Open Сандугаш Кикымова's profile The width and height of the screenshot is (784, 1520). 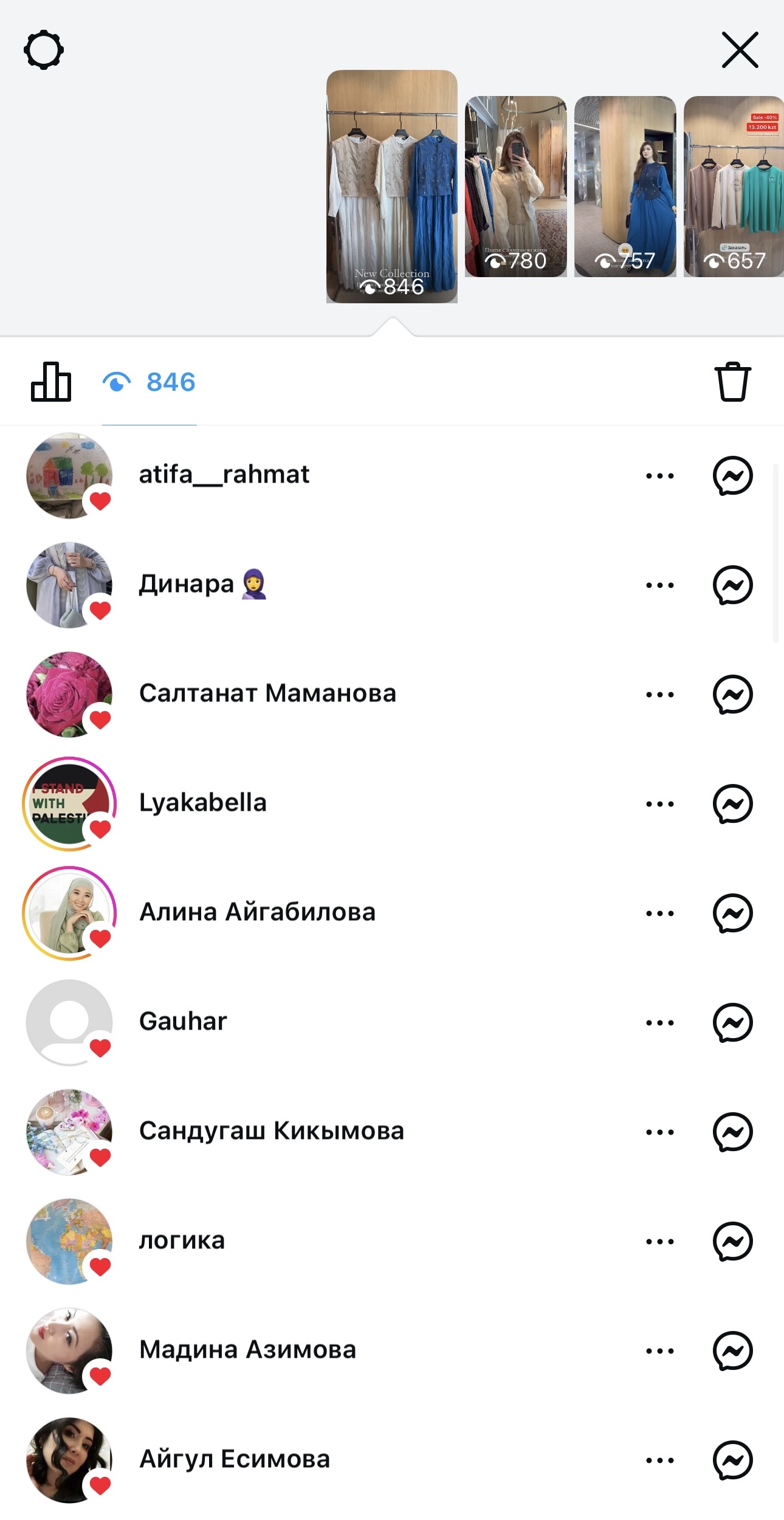click(x=271, y=1131)
